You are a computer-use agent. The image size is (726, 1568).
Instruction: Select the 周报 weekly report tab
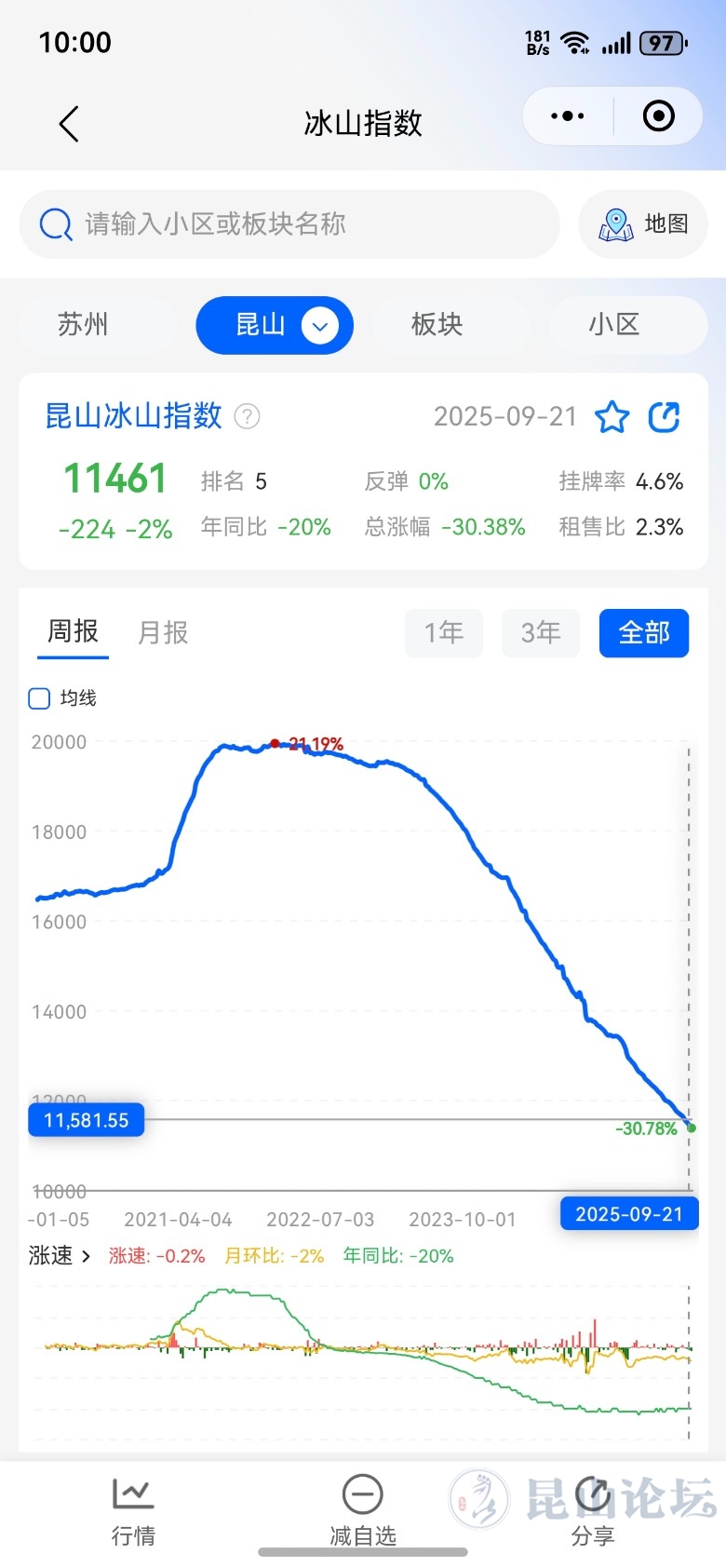pos(73,632)
